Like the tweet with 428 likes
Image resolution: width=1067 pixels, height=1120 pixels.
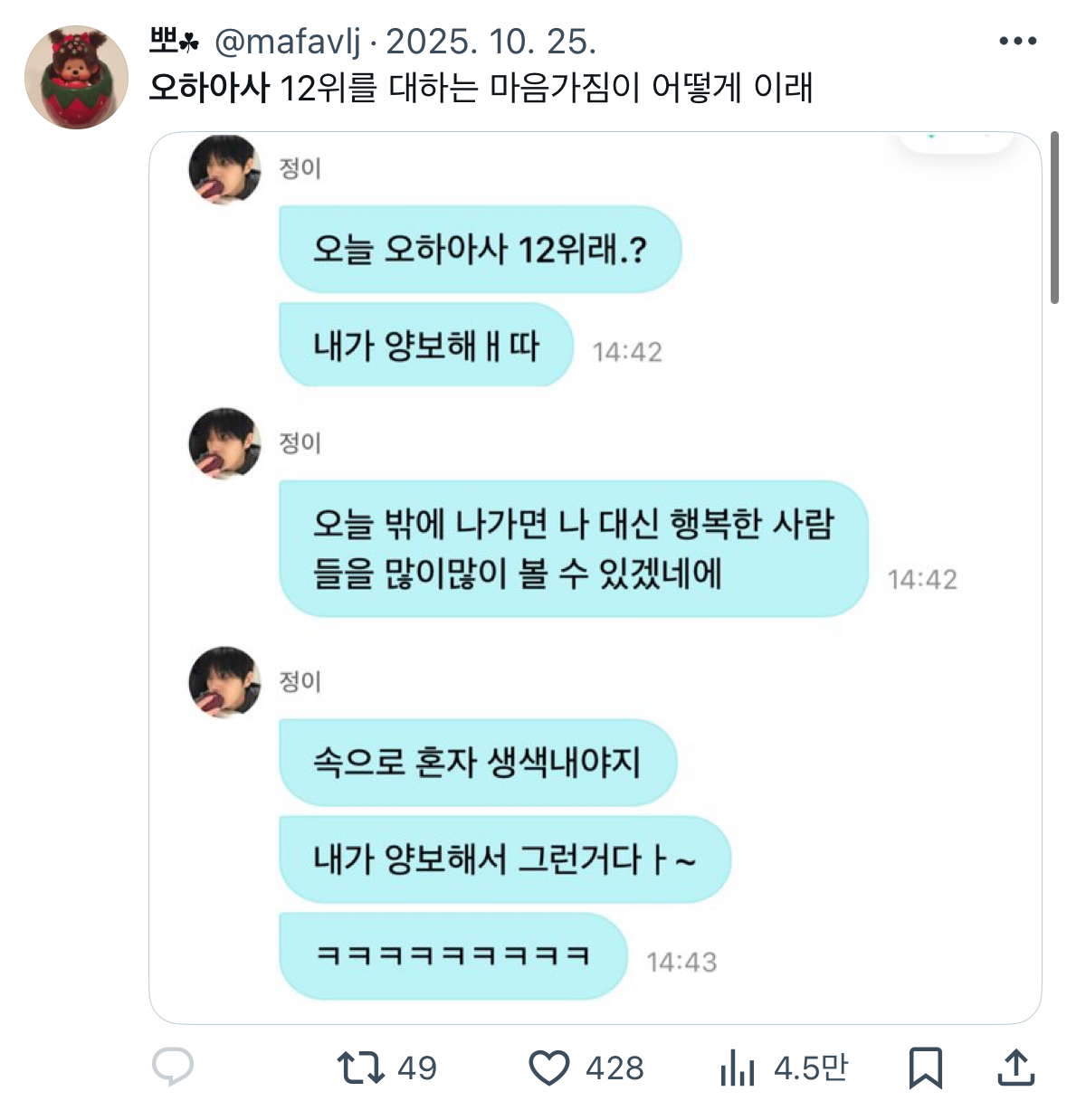[549, 1068]
